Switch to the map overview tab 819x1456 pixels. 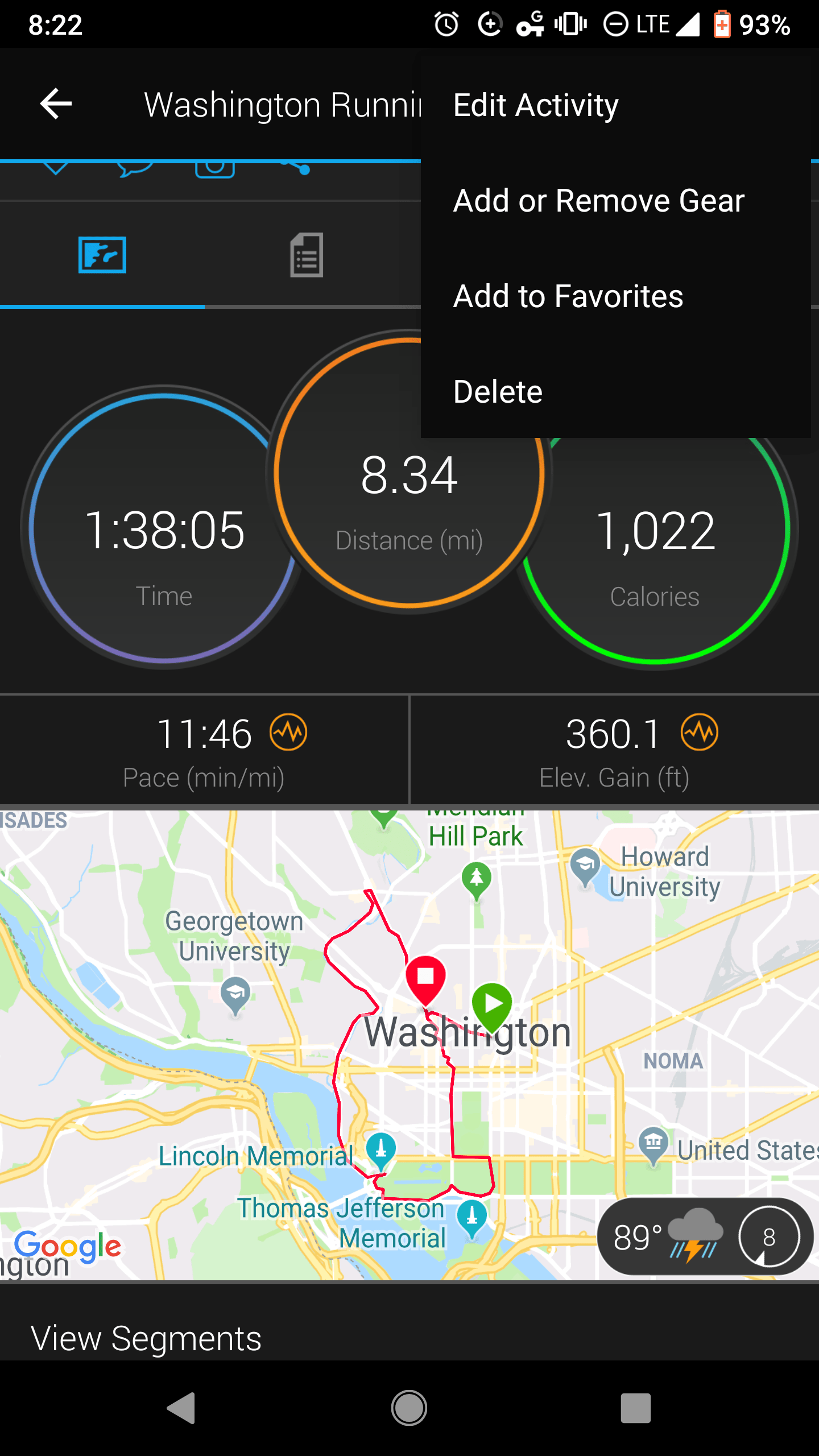(102, 255)
